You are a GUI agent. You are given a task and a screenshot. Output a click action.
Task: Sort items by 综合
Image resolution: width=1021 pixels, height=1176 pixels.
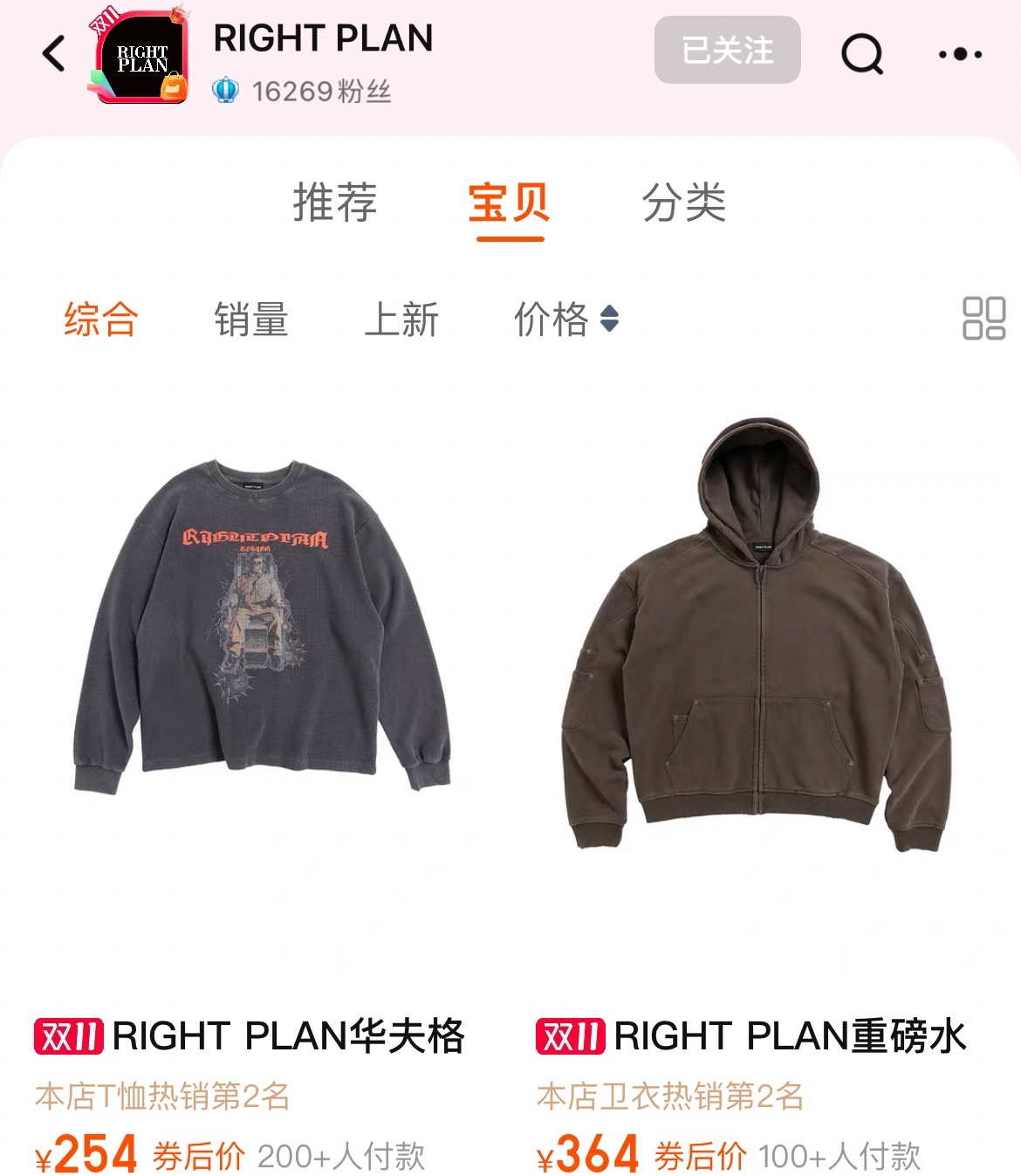[x=101, y=319]
